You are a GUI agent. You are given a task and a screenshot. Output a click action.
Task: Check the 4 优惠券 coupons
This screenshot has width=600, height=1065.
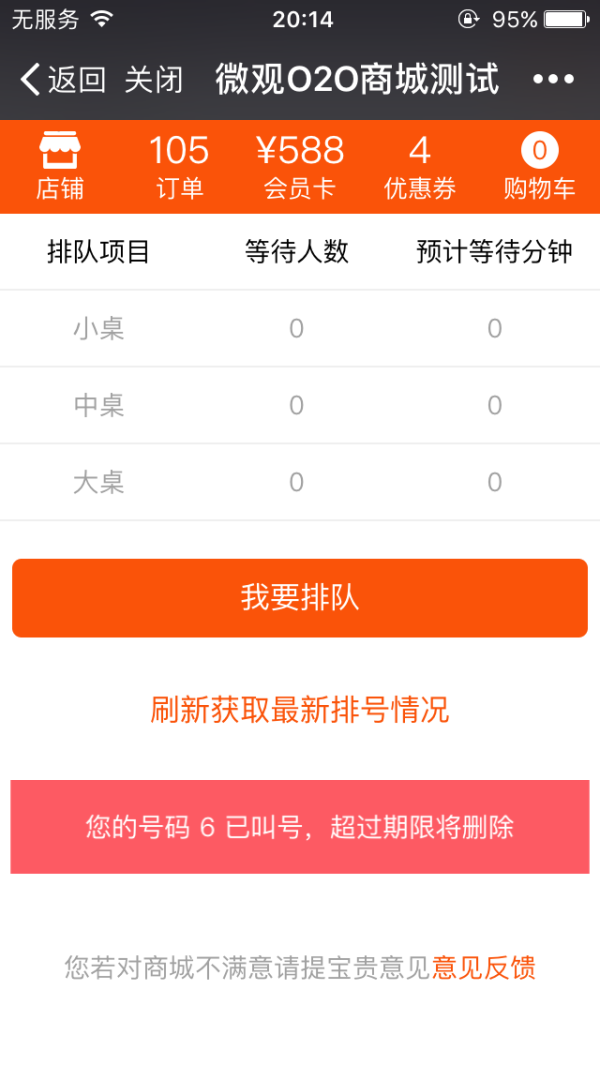pyautogui.click(x=419, y=167)
